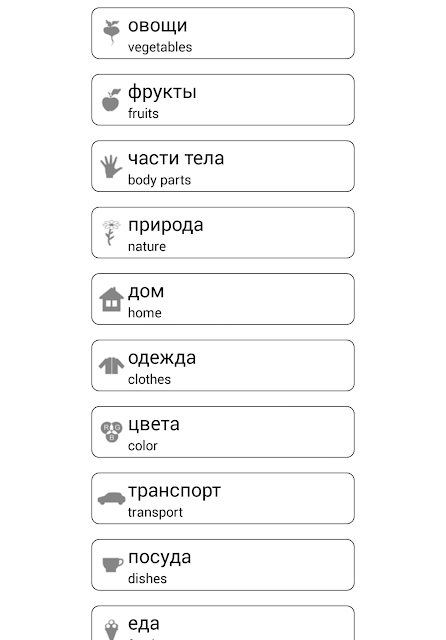Open the овощи vegetables category

pyautogui.click(x=223, y=33)
